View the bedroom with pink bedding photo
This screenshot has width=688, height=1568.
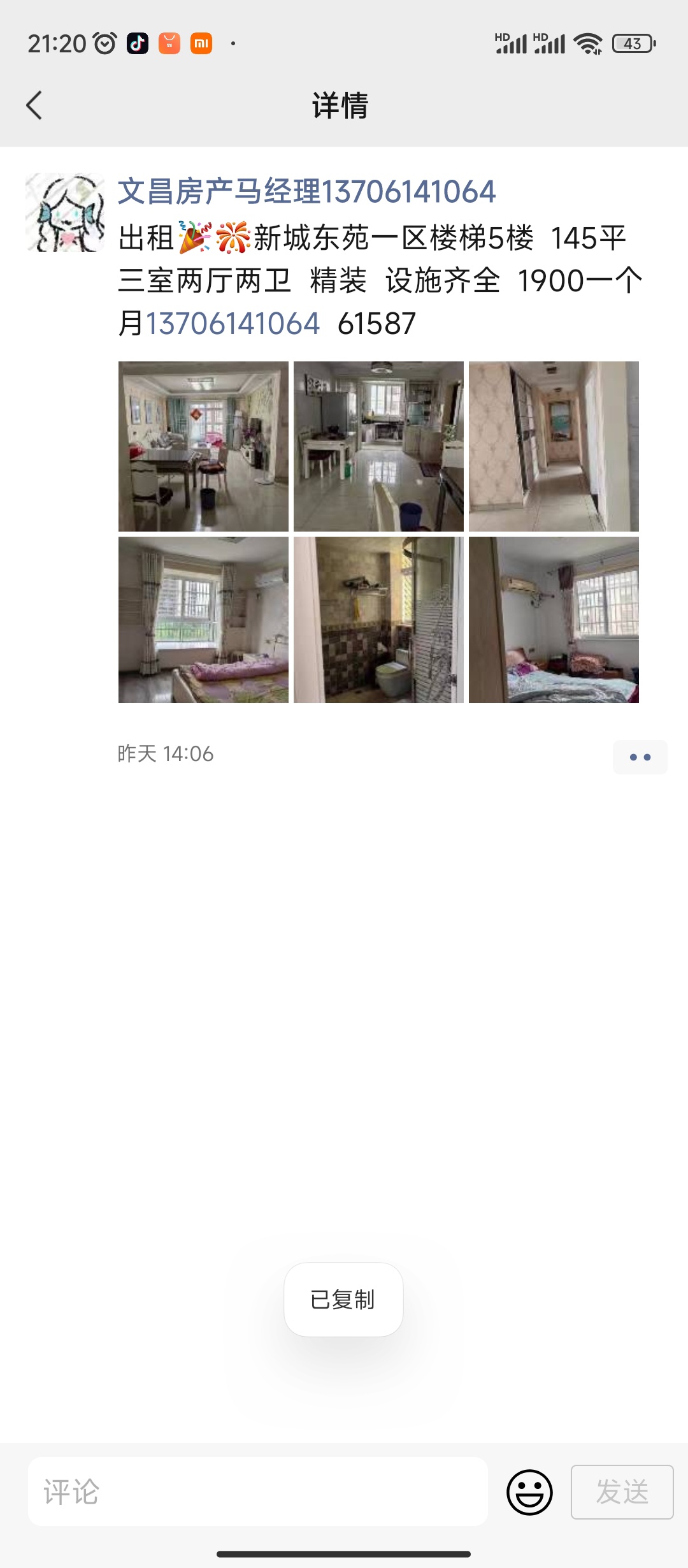point(203,620)
